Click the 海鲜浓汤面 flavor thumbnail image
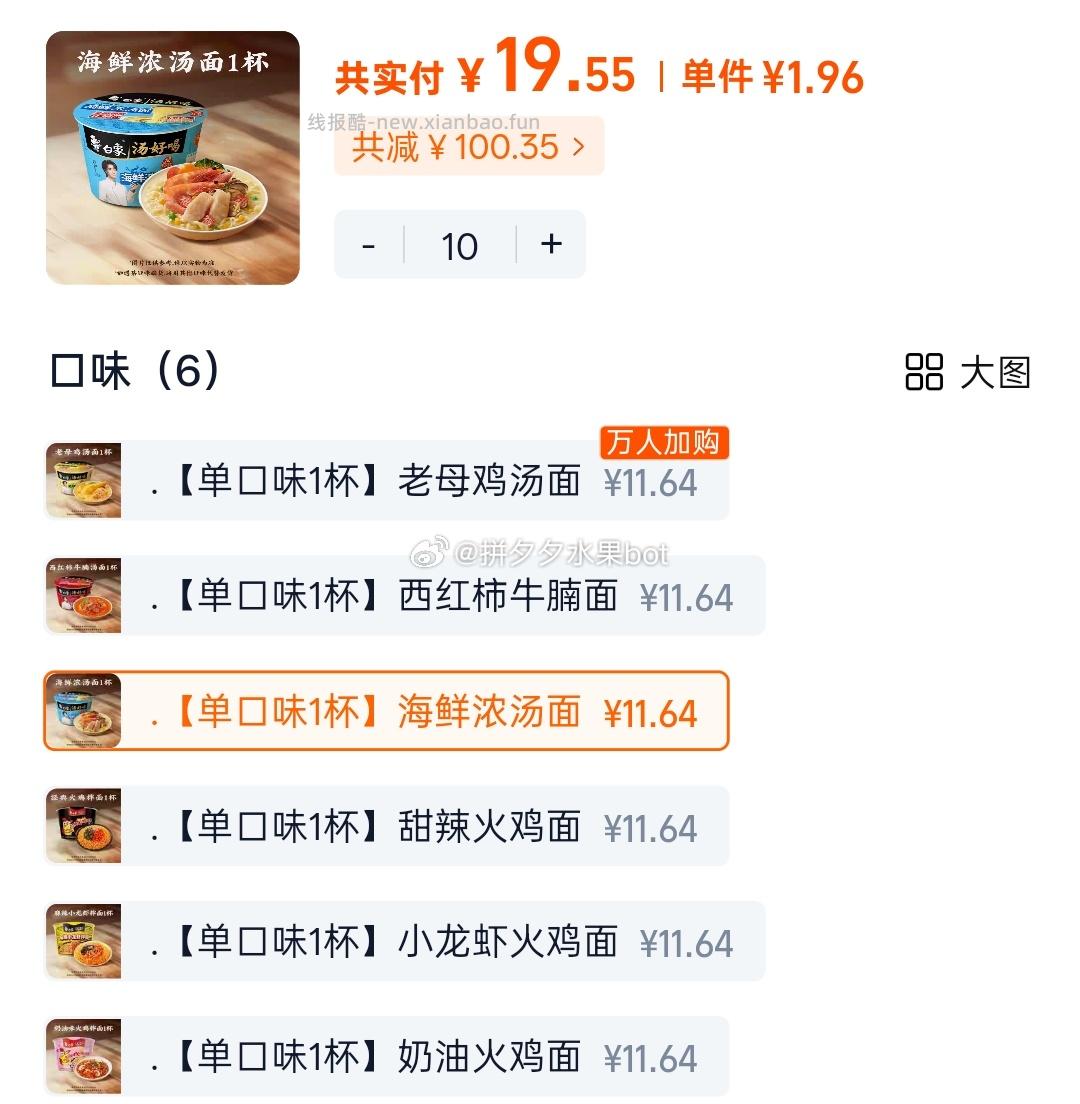 tap(81, 712)
